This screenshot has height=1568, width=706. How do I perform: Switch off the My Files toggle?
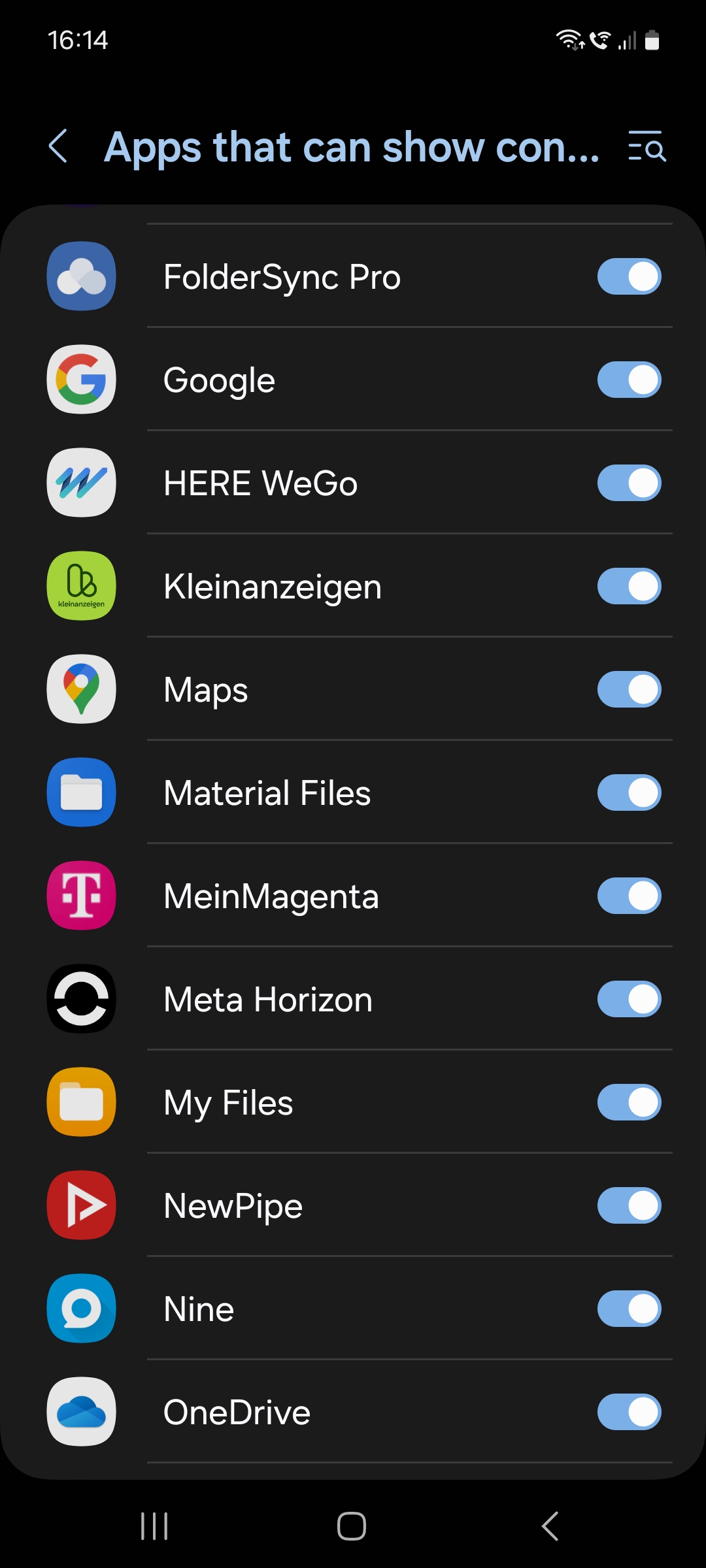point(629,1102)
